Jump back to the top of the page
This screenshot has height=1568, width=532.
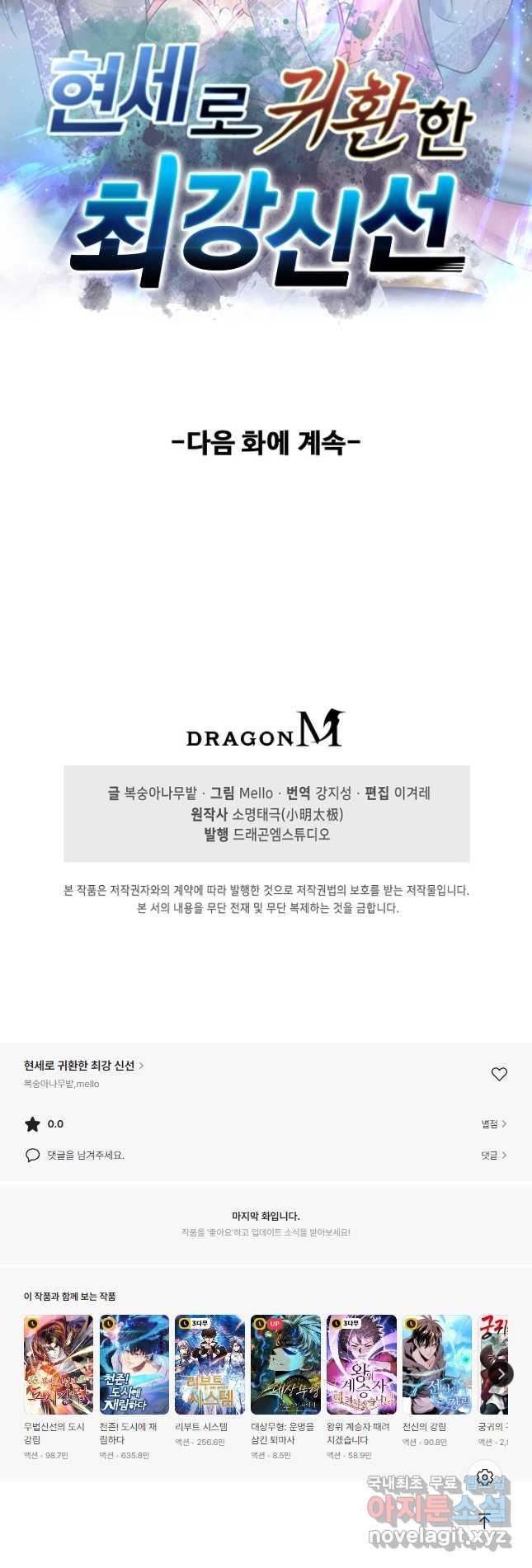coord(485,1520)
